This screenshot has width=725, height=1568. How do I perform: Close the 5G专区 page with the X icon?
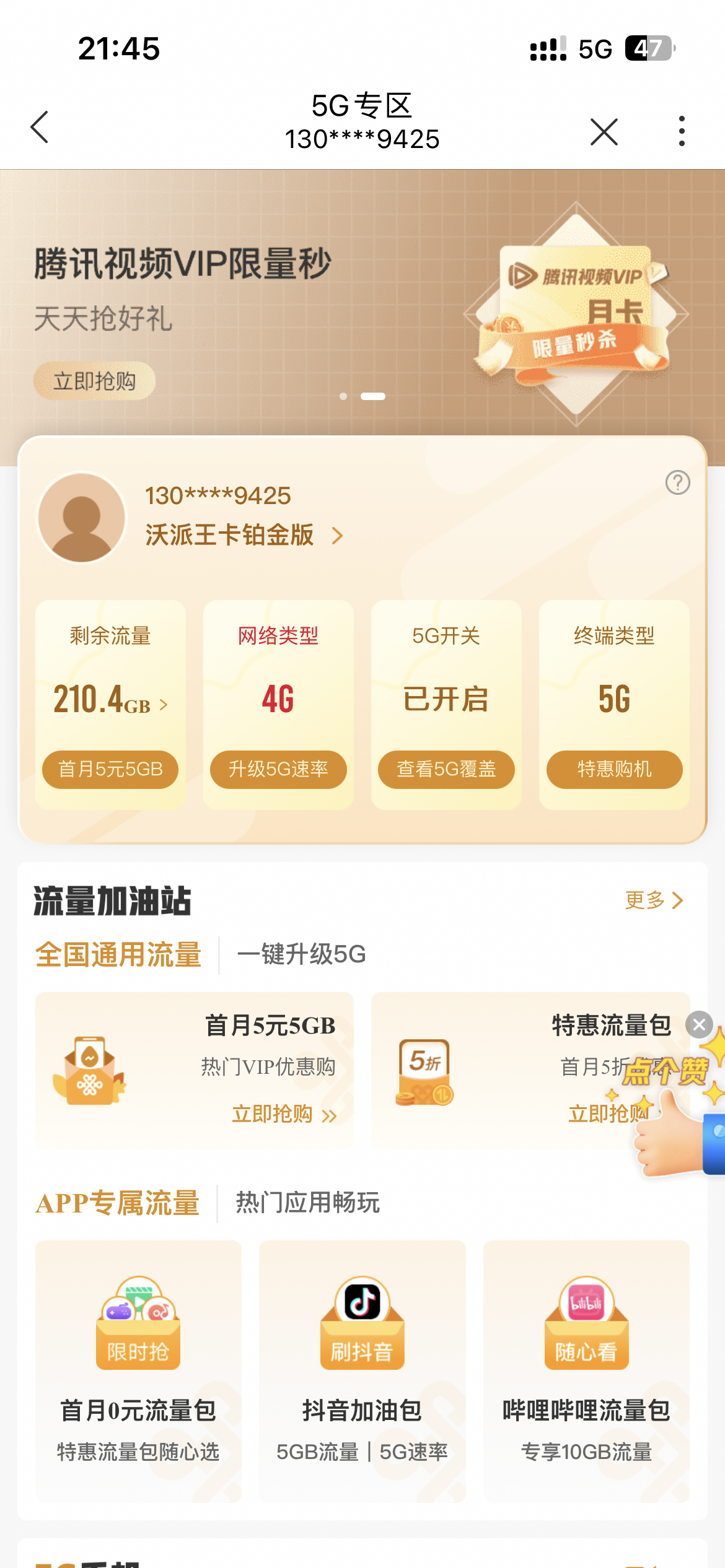[604, 131]
